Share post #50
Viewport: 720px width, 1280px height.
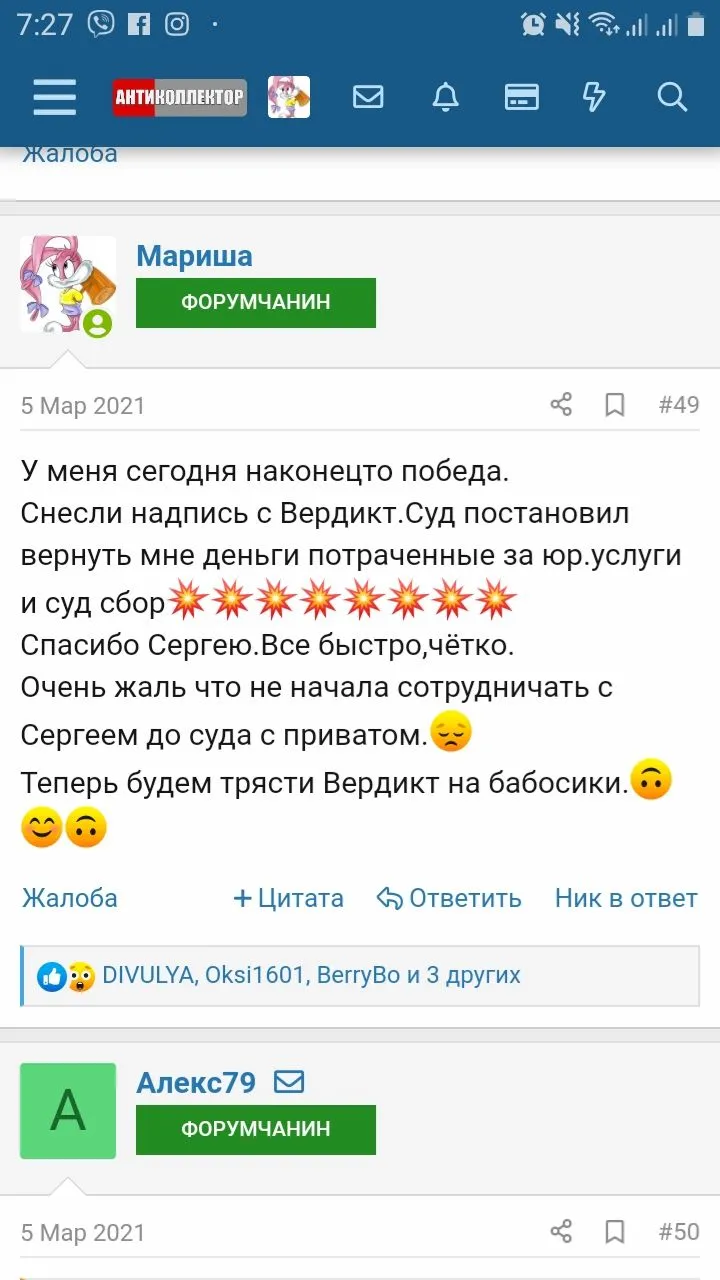coord(561,1231)
